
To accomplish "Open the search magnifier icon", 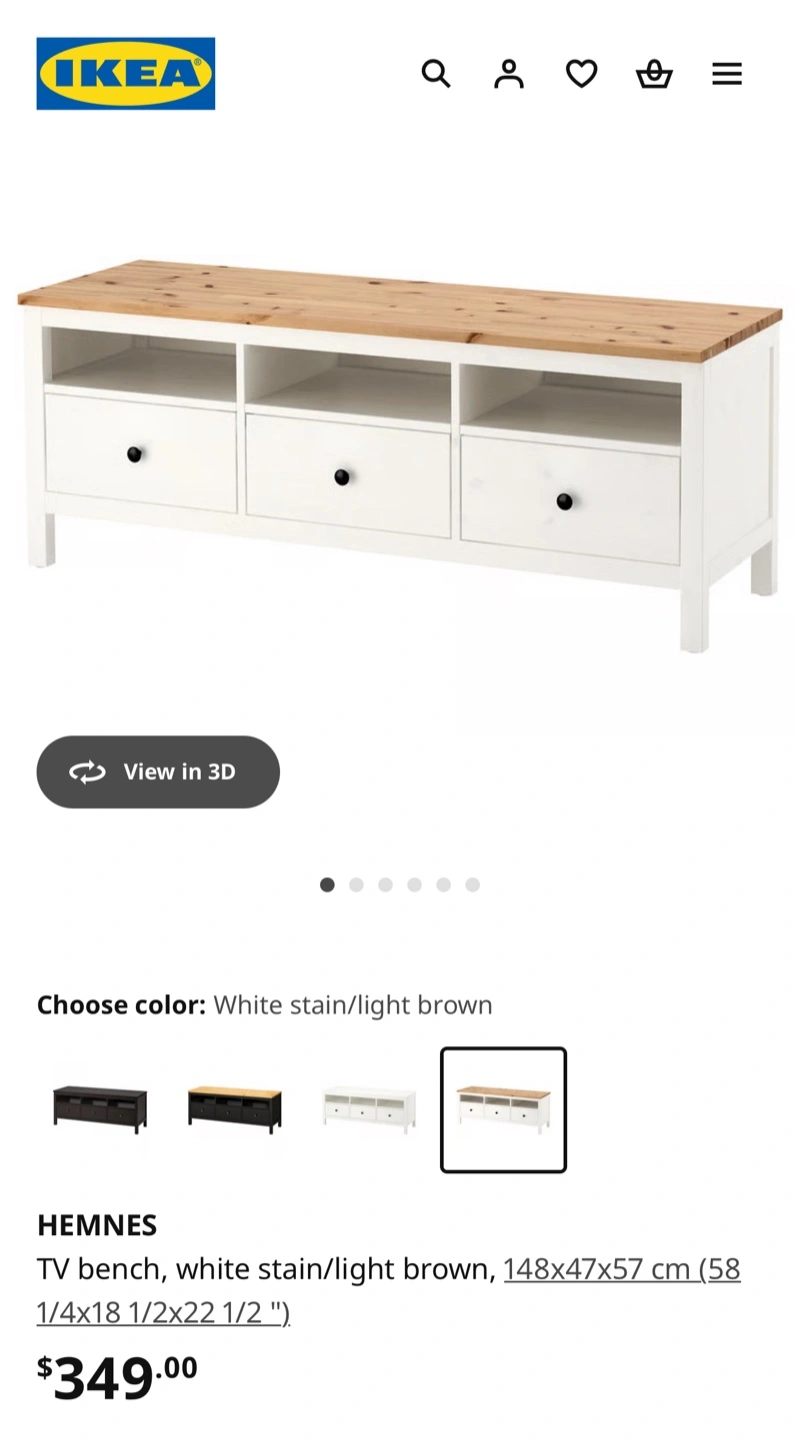I will [436, 73].
